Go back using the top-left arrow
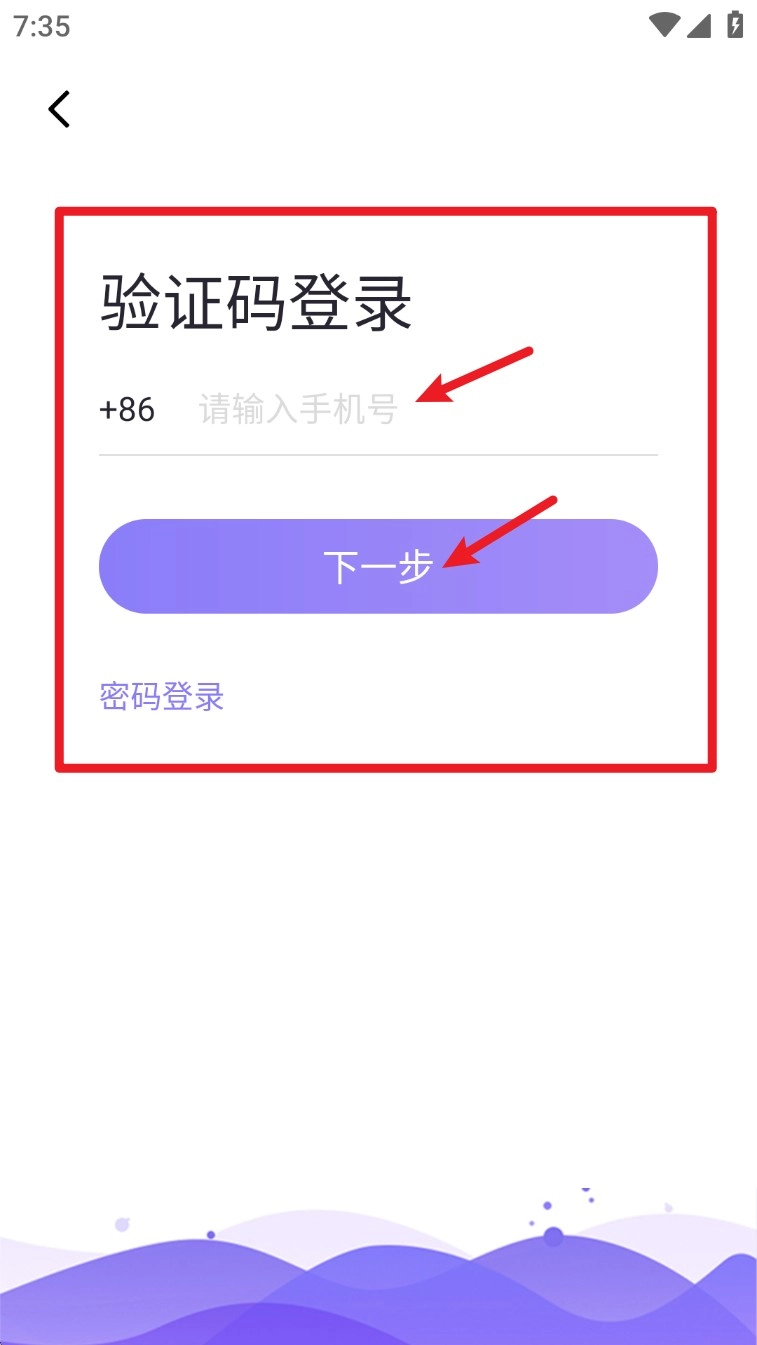Image resolution: width=757 pixels, height=1345 pixels. point(59,108)
